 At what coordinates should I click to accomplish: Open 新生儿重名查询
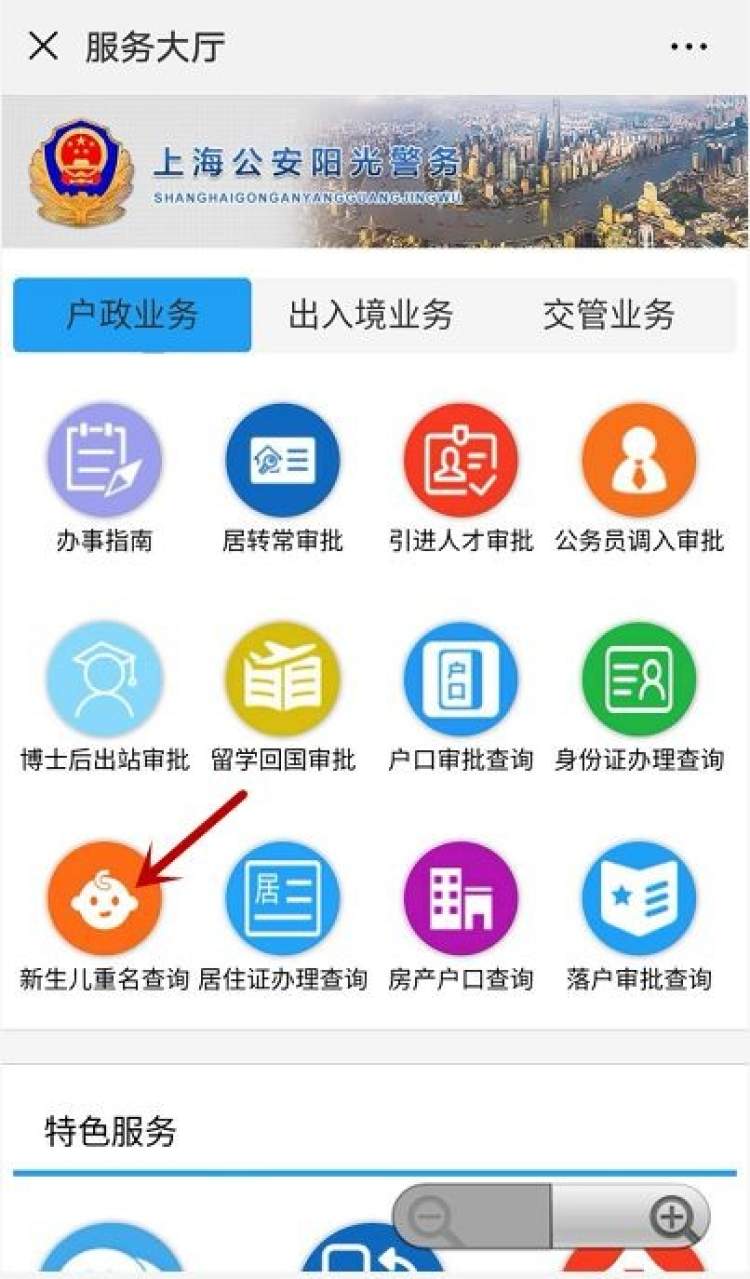(x=104, y=898)
